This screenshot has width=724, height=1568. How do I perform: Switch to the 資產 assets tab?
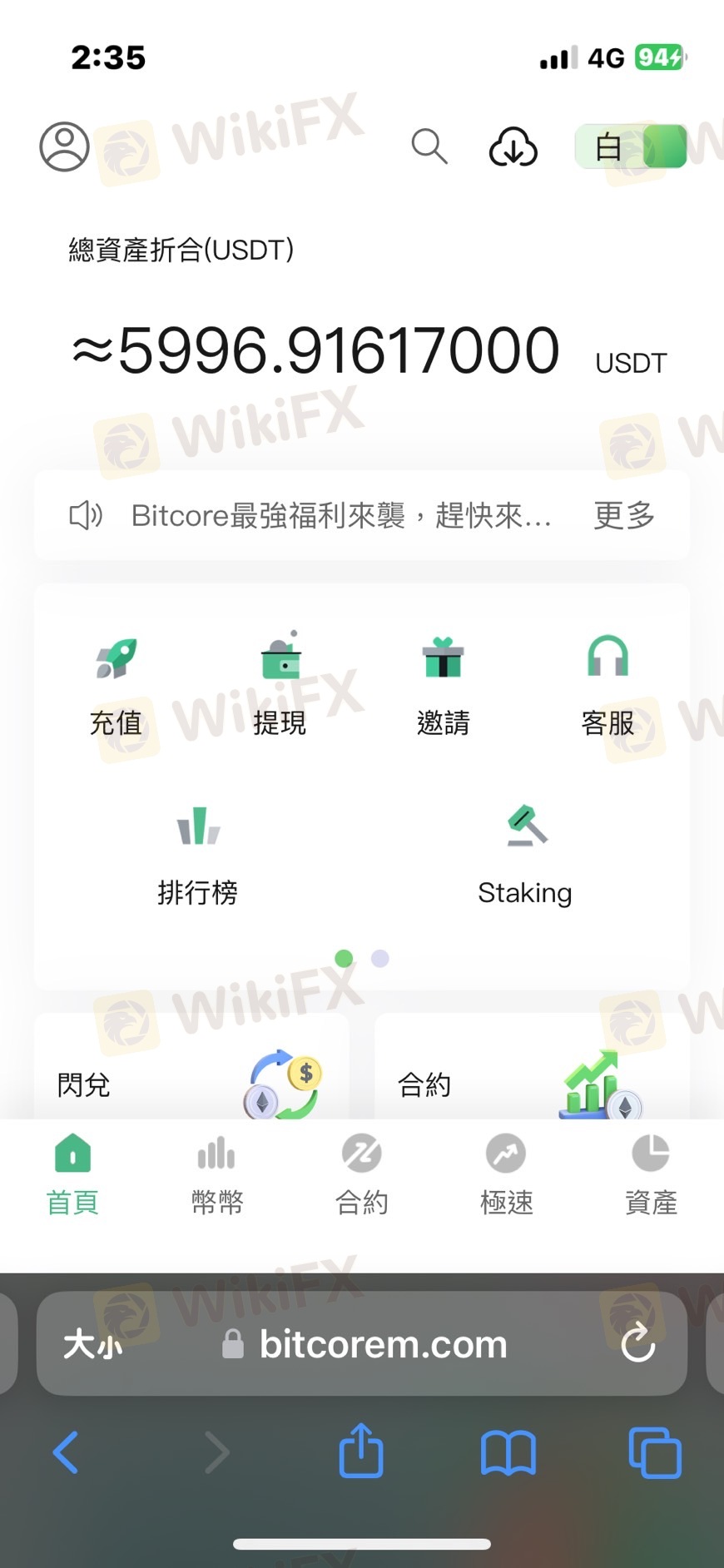click(x=651, y=1174)
